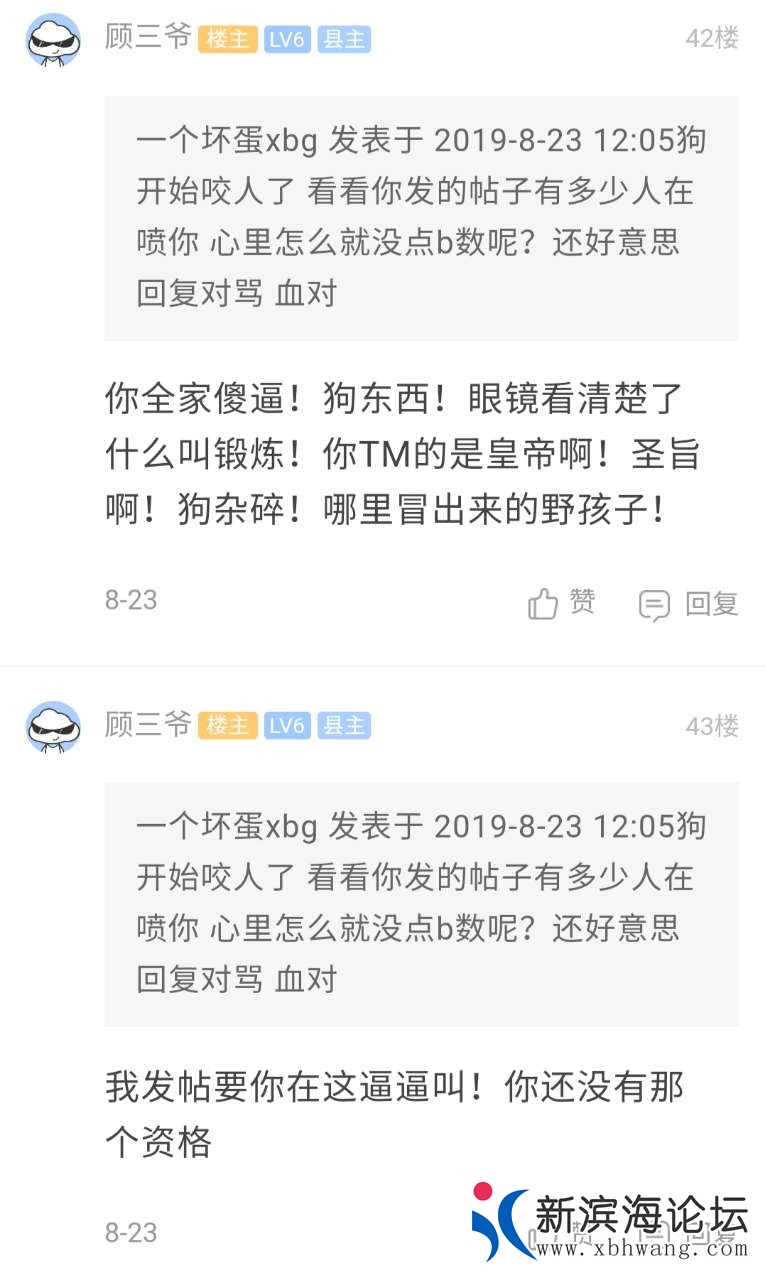Viewport: 766px width, 1280px height.
Task: Open 顾三爷's avatar on the 43楼 post
Action: coord(53,726)
